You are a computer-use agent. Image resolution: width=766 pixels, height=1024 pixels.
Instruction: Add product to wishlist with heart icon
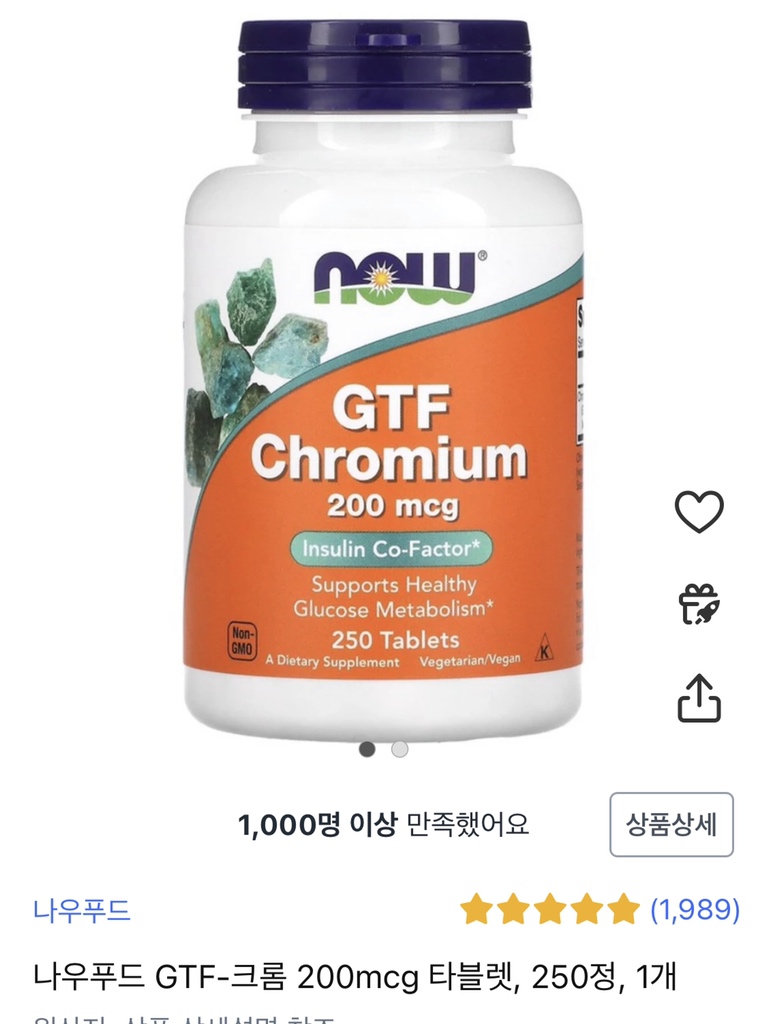tap(699, 512)
